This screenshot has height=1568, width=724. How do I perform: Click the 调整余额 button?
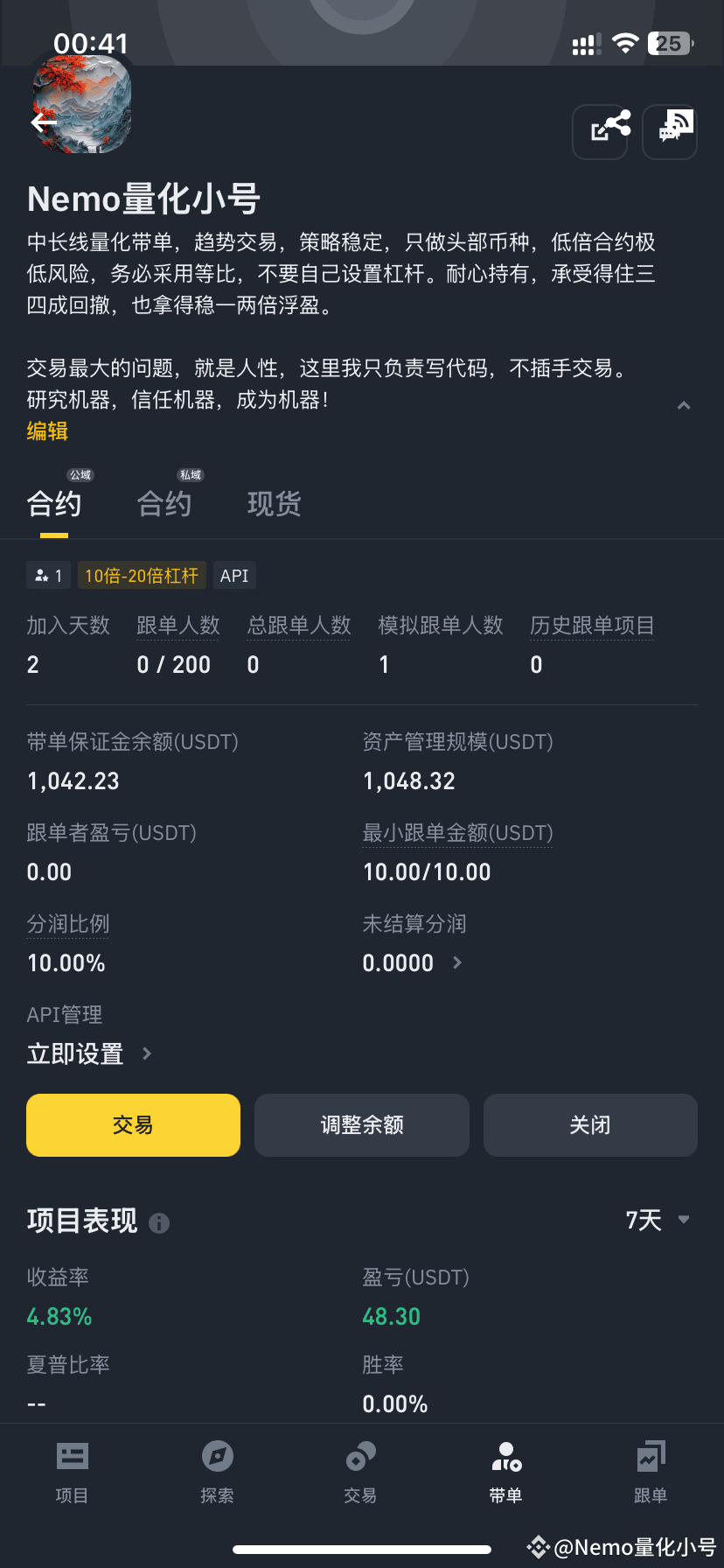(x=361, y=1125)
